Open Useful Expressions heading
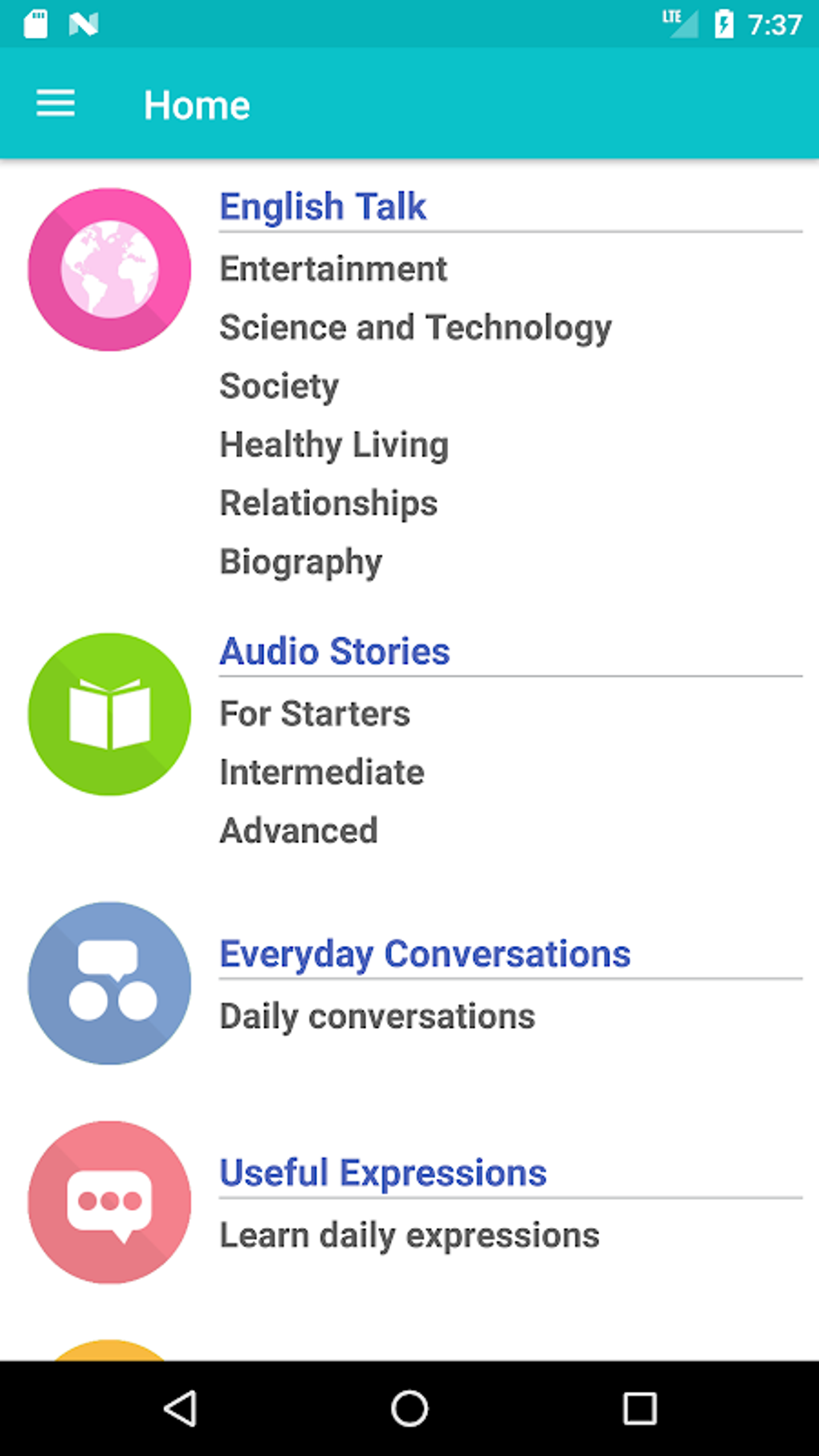The image size is (819, 1456). point(383,1173)
